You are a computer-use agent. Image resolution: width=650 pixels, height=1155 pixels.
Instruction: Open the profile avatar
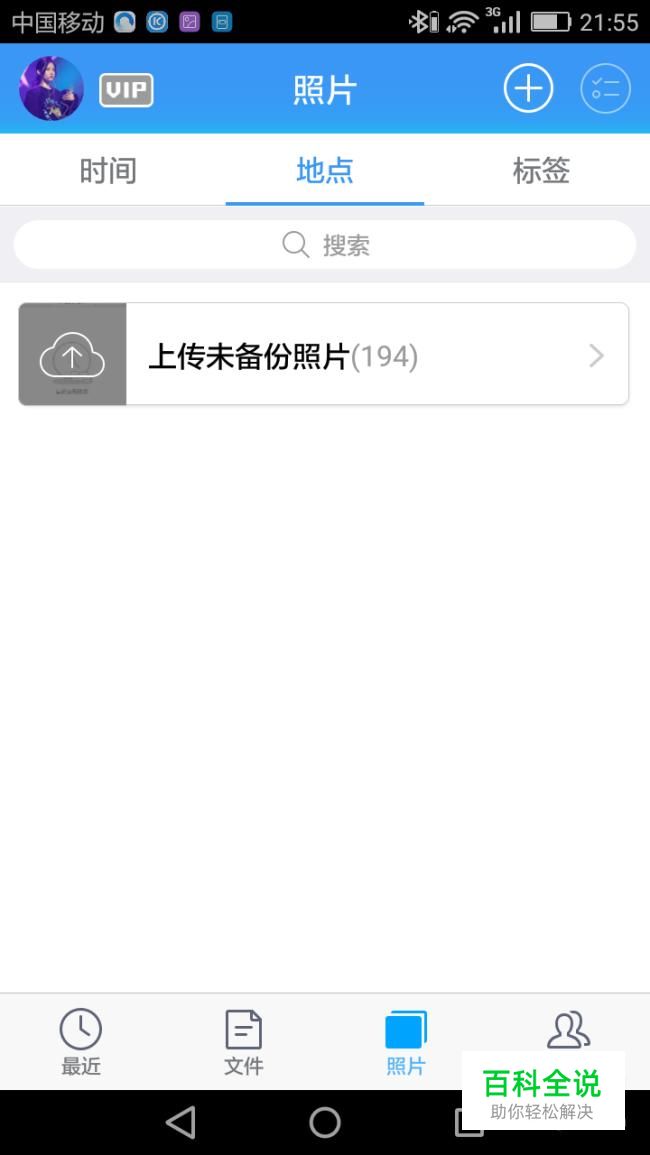click(51, 89)
